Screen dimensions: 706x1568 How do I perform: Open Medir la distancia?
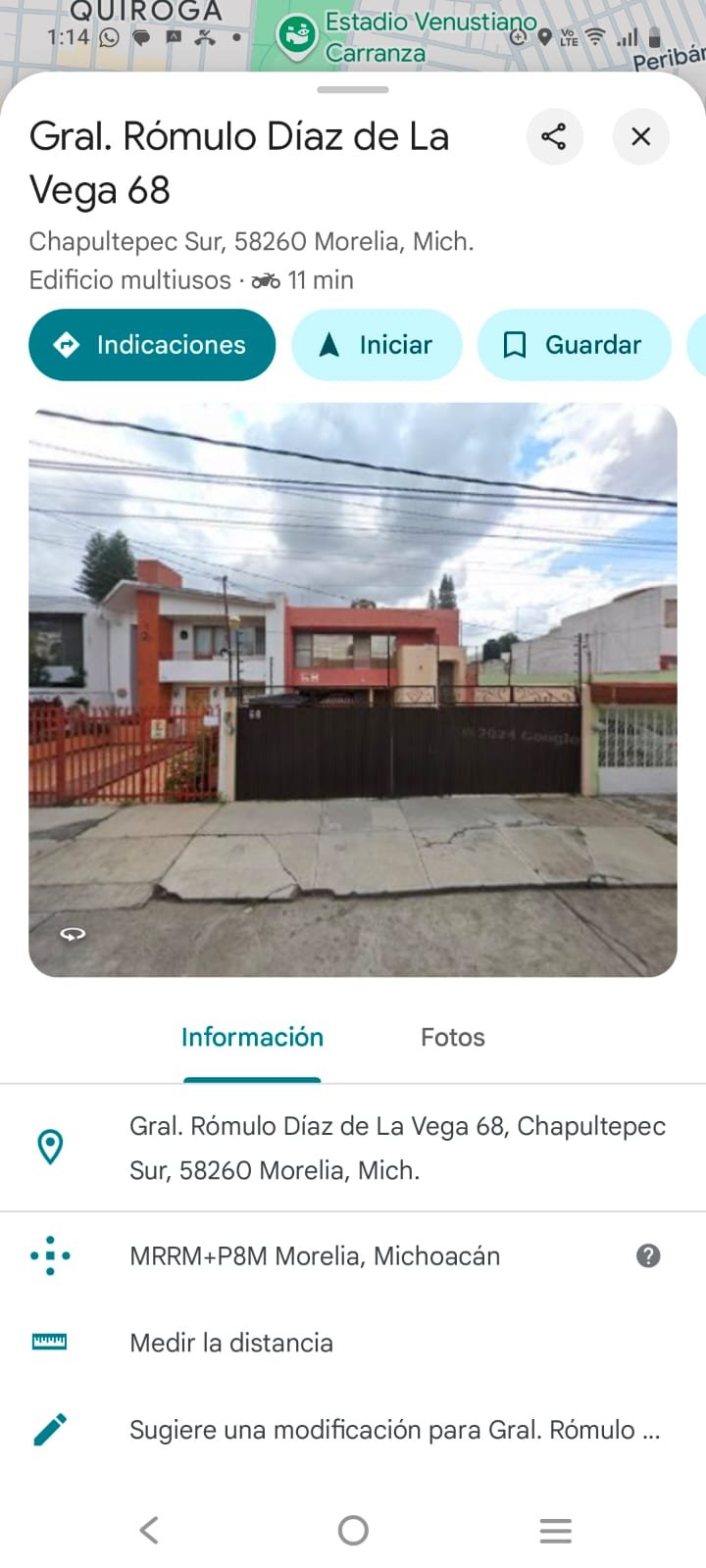[x=231, y=1343]
